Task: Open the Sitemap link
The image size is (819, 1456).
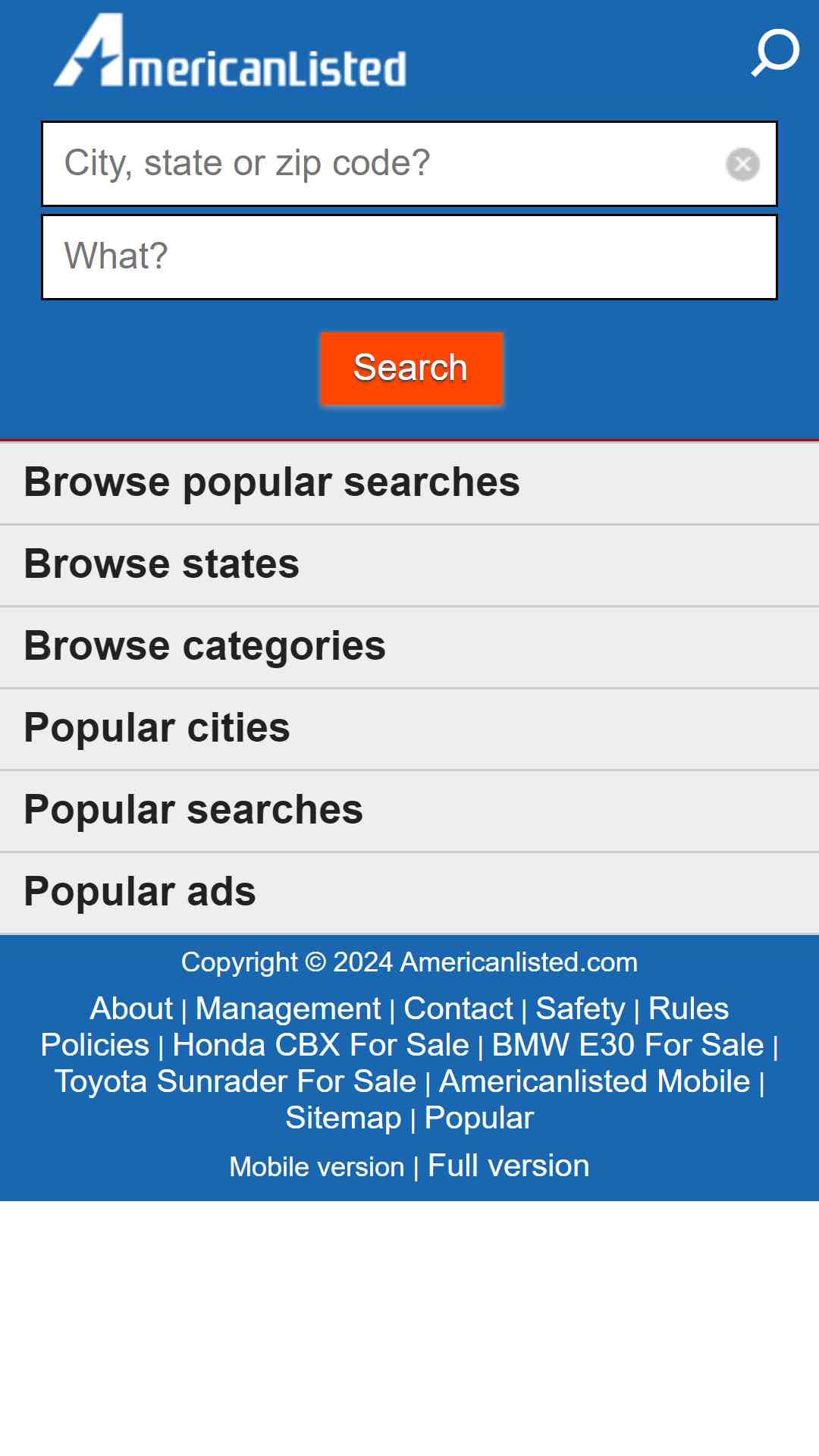Action: 343,1118
